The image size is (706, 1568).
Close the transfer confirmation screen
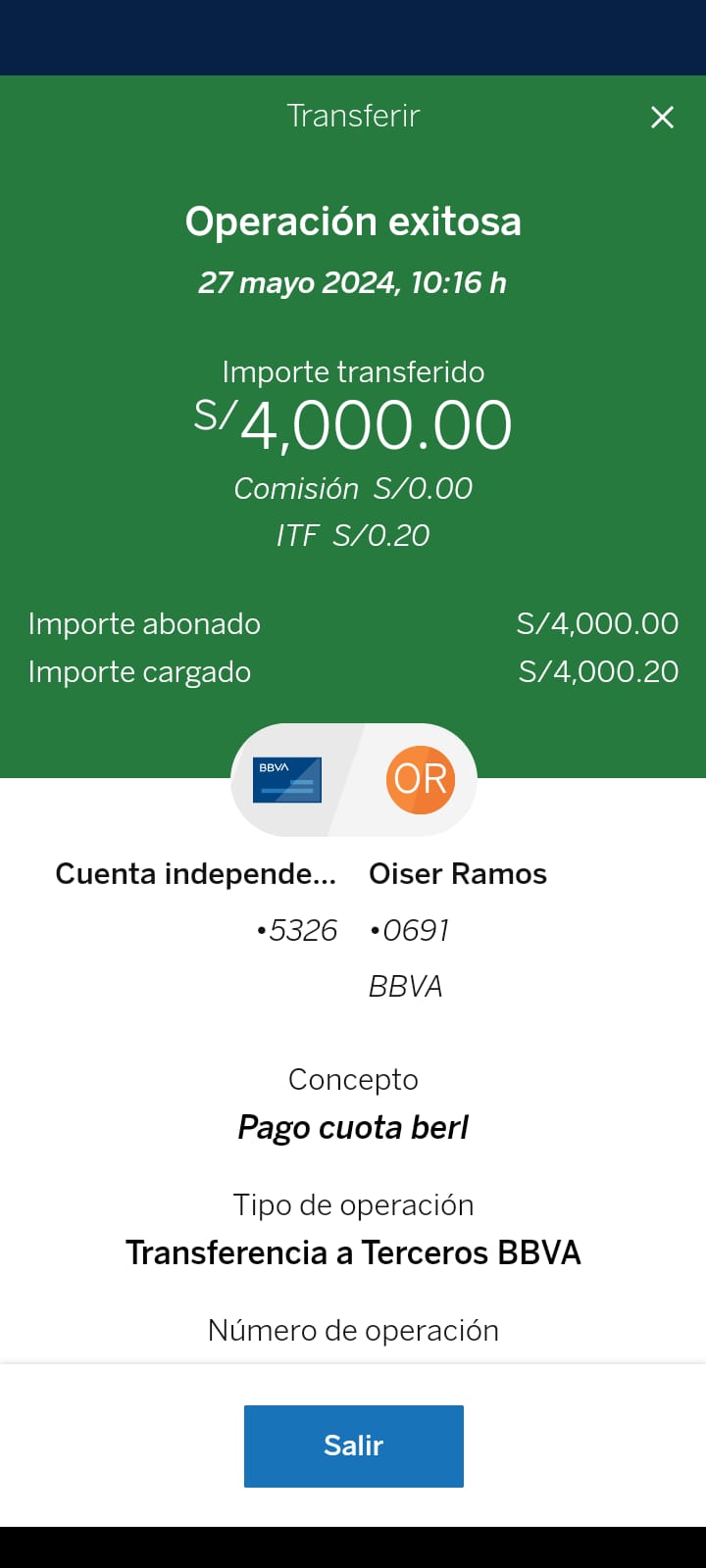pos(663,118)
